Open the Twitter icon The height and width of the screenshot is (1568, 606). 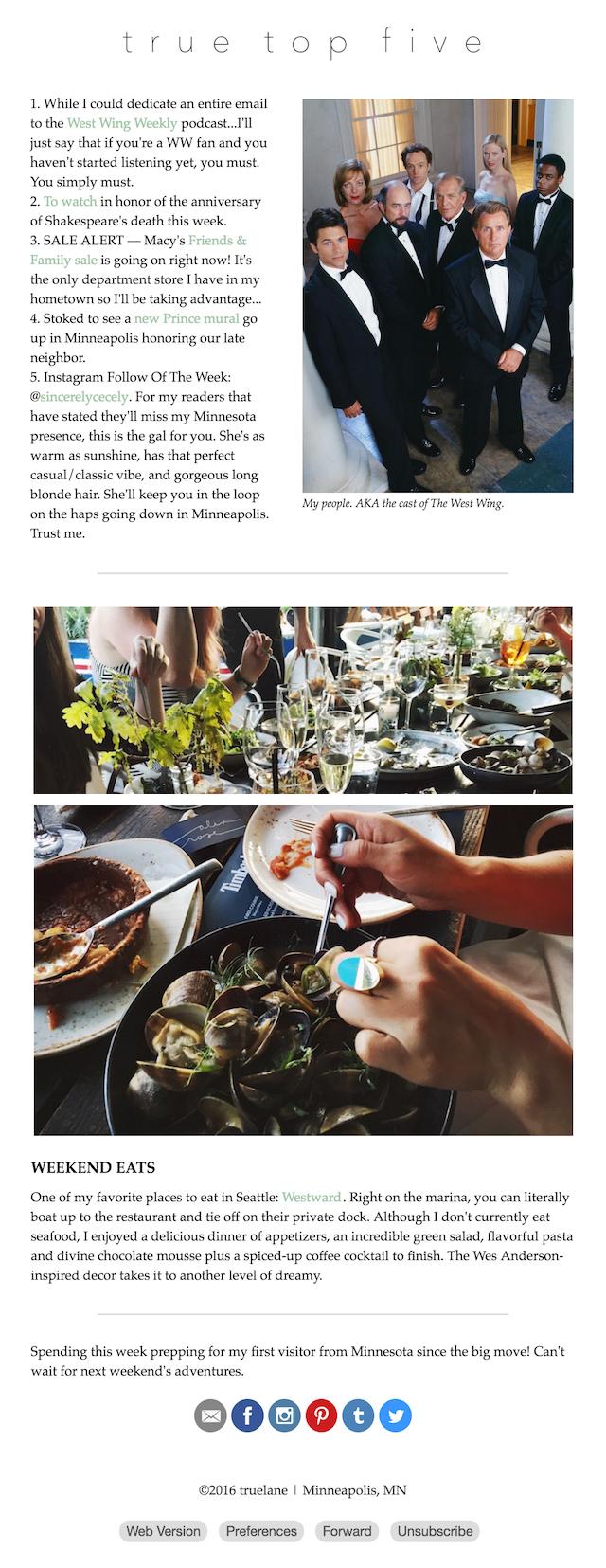pyautogui.click(x=395, y=1416)
